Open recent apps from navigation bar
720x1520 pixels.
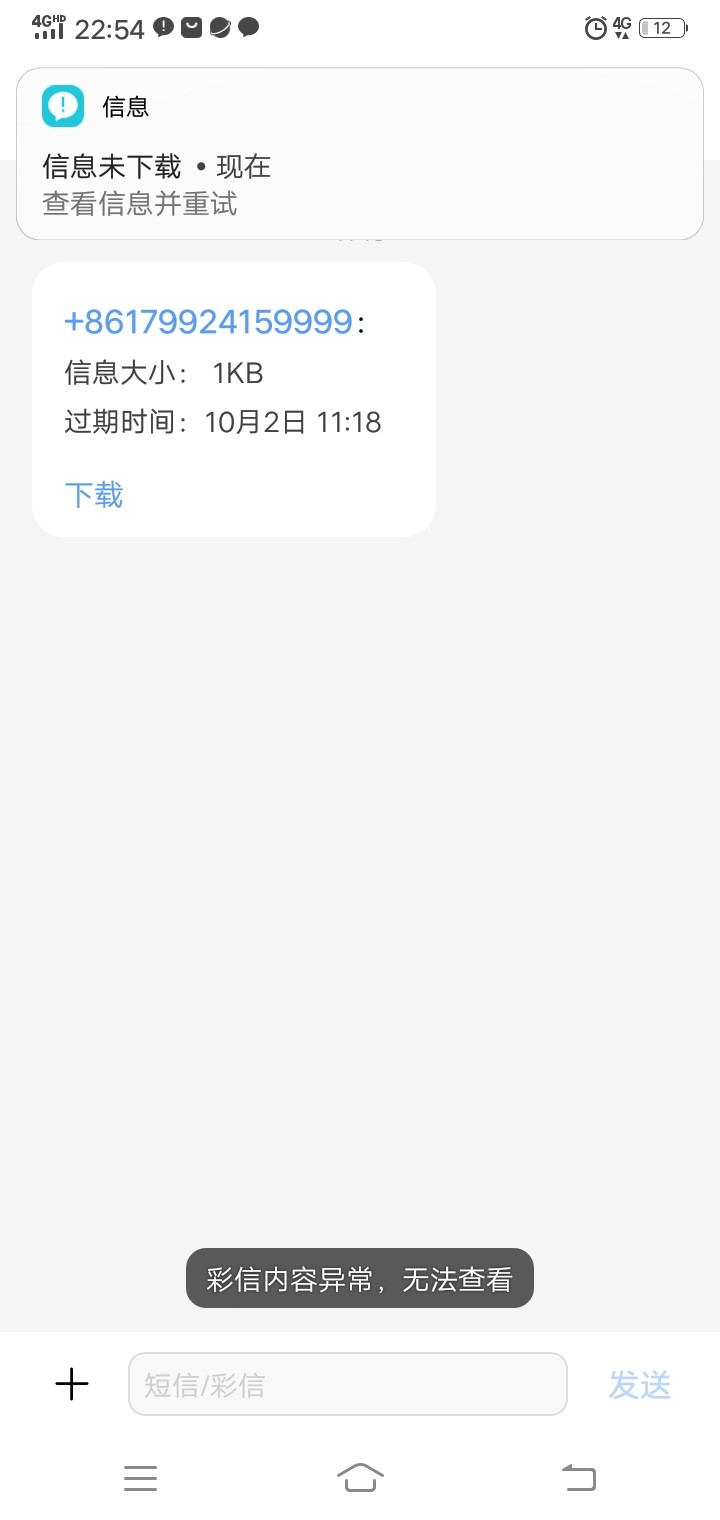(140, 1477)
